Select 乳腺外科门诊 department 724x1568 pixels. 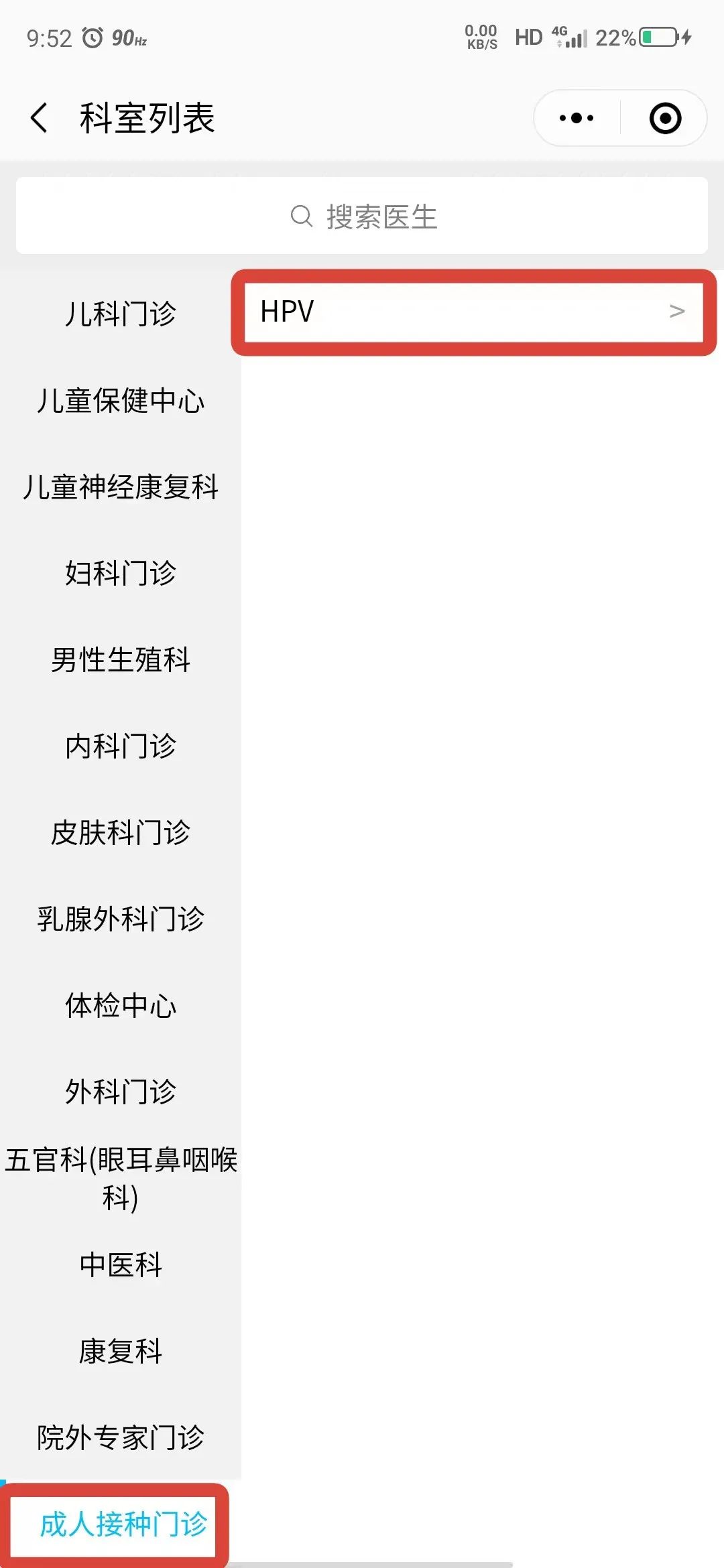121,919
